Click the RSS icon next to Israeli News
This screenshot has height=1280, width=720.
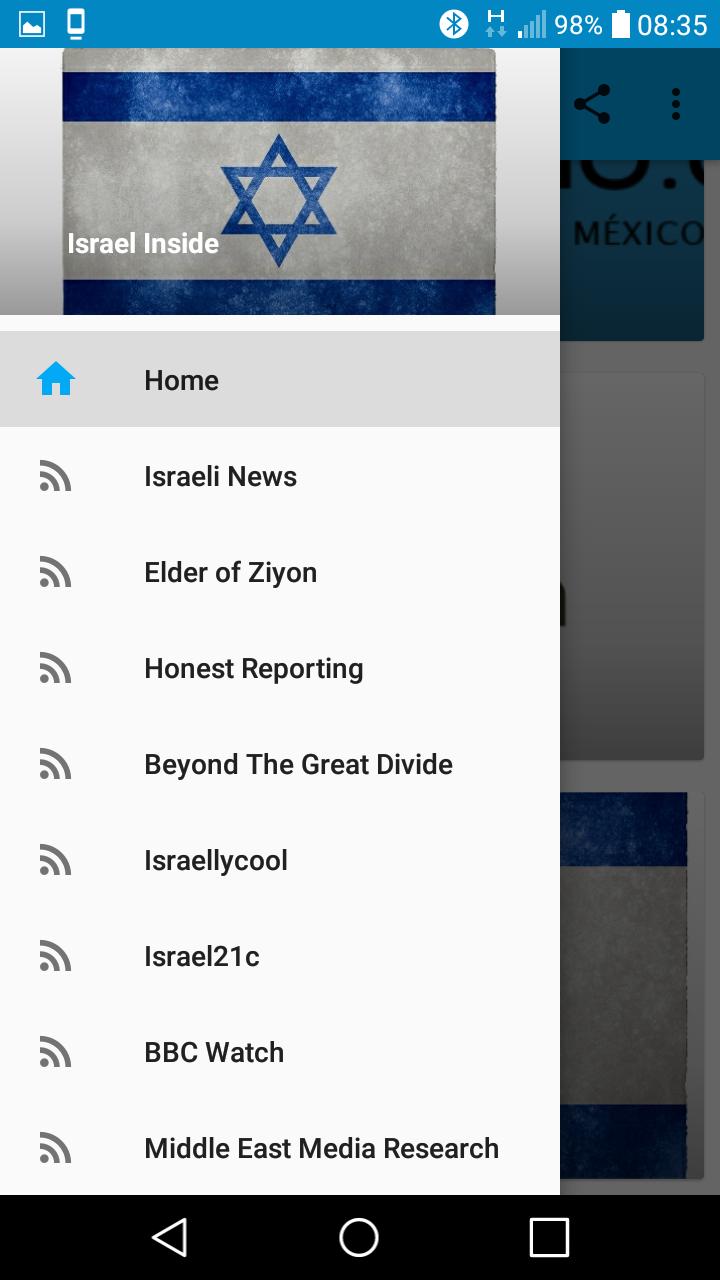click(x=56, y=476)
